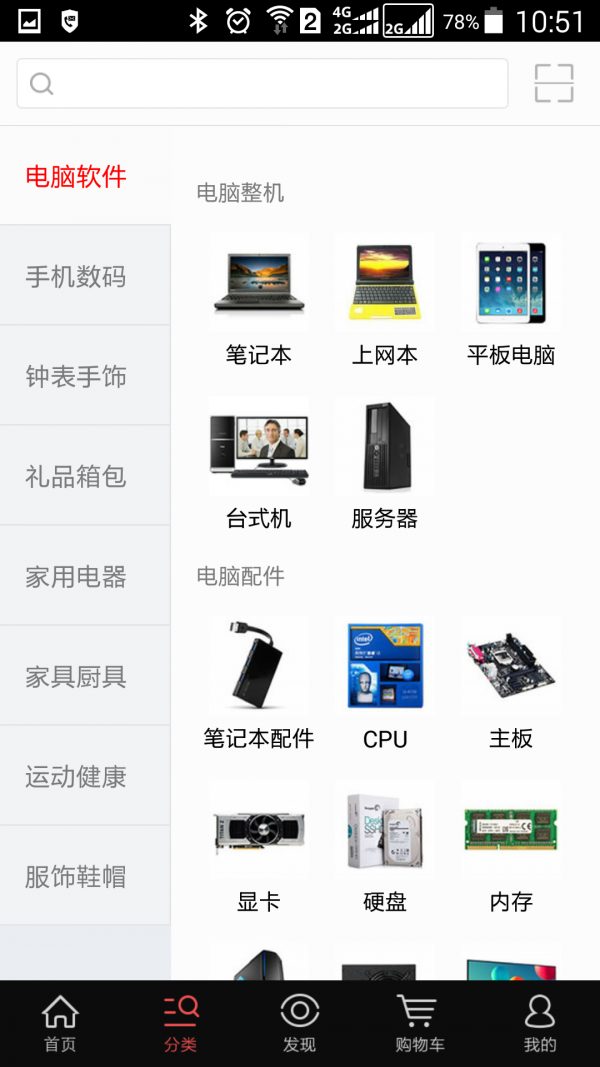Screen dimensions: 600x1067
Task: Select the 家具厨具 category
Action: (76, 676)
